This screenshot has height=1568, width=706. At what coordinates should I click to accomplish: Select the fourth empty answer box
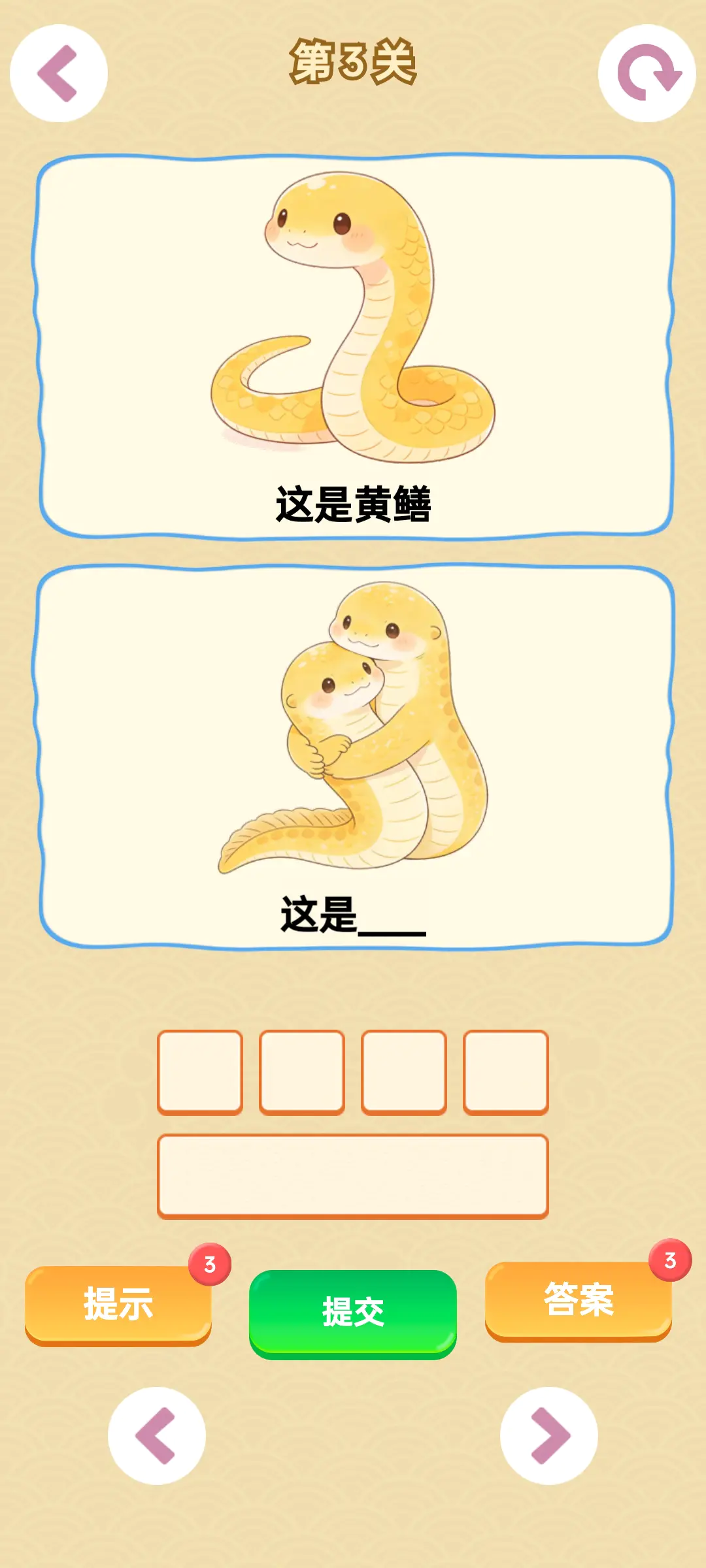click(506, 1071)
